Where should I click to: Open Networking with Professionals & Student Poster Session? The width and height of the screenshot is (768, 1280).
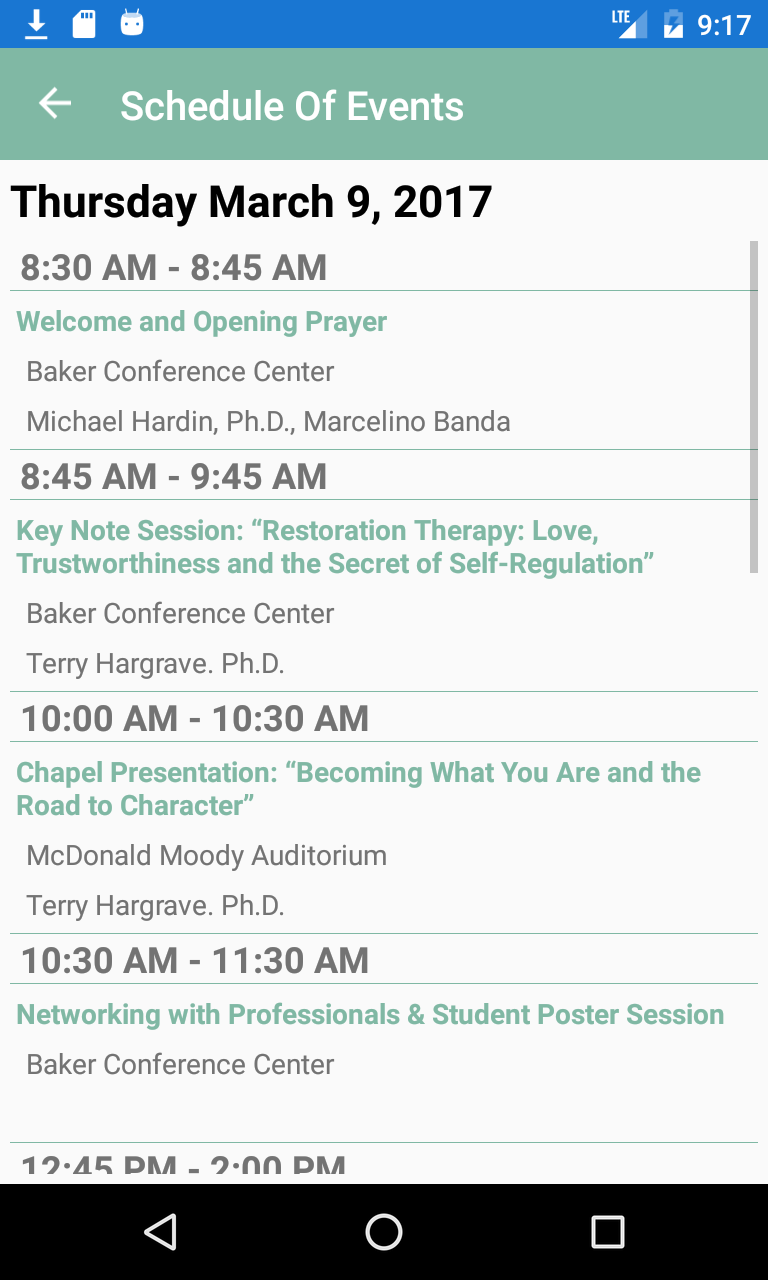370,1015
